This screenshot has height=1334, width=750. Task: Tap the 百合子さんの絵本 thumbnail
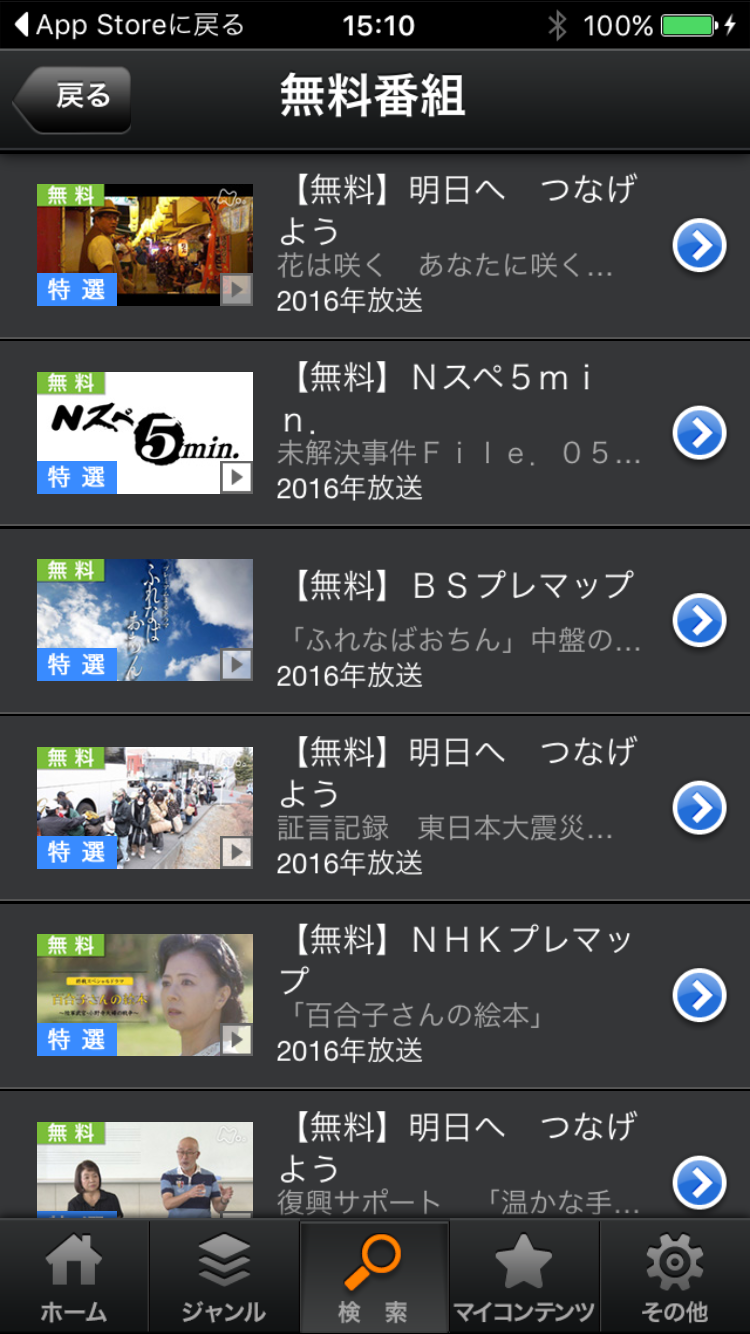click(145, 995)
